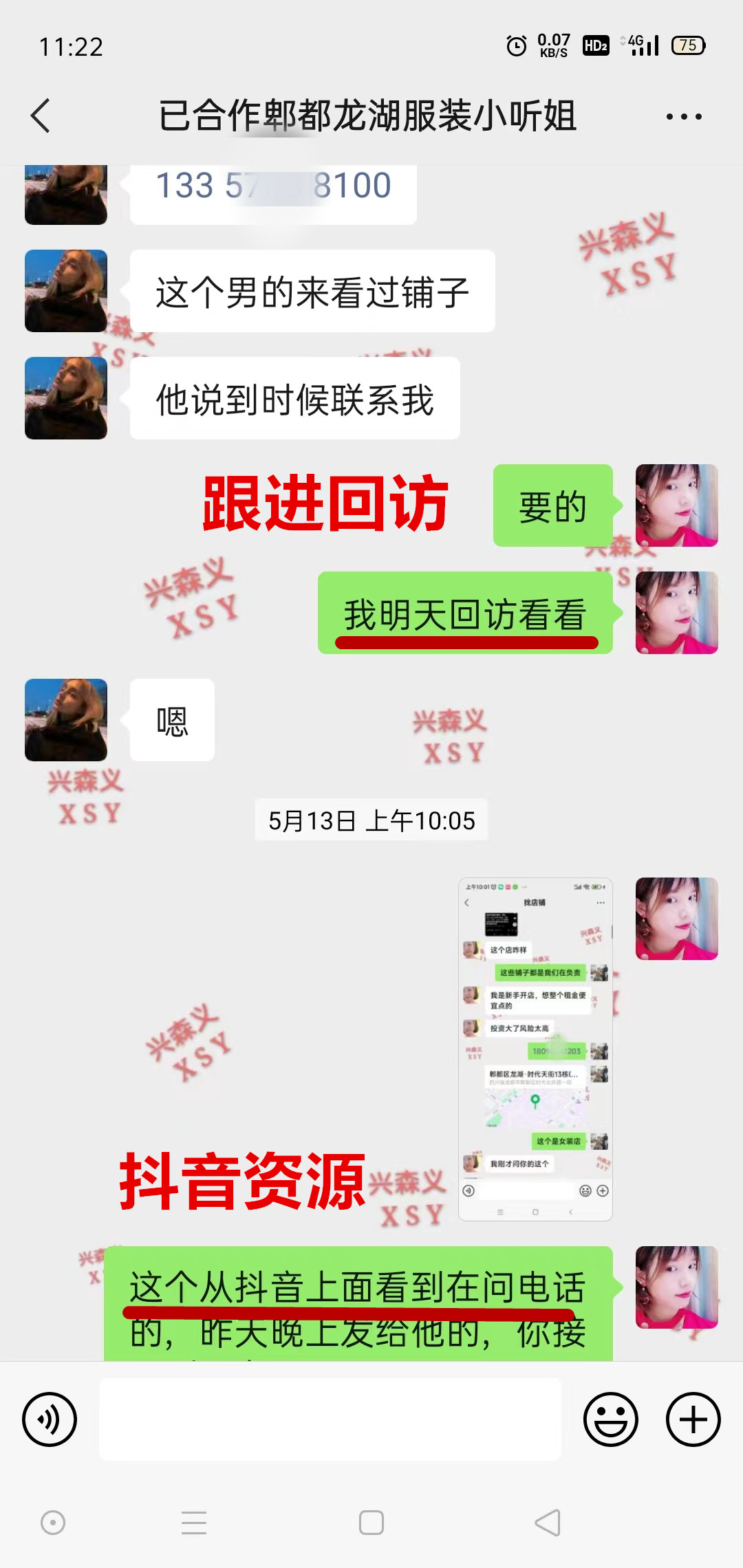The width and height of the screenshot is (743, 1568).
Task: Tap the phone number ending in 8100
Action: point(274,186)
